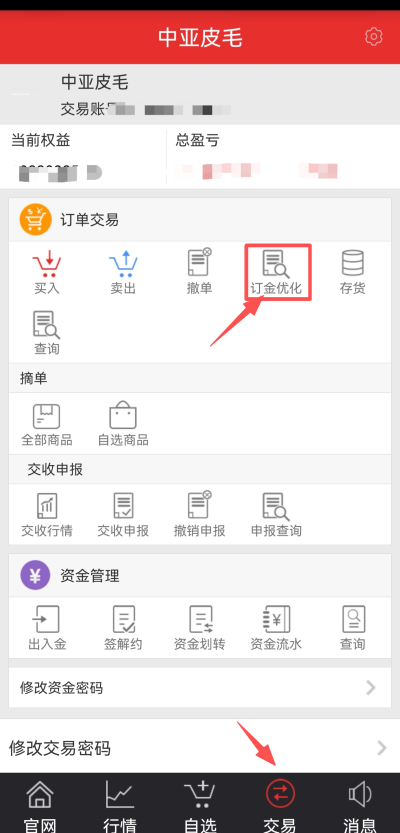Open 申报查询
400x833 pixels.
point(276,515)
